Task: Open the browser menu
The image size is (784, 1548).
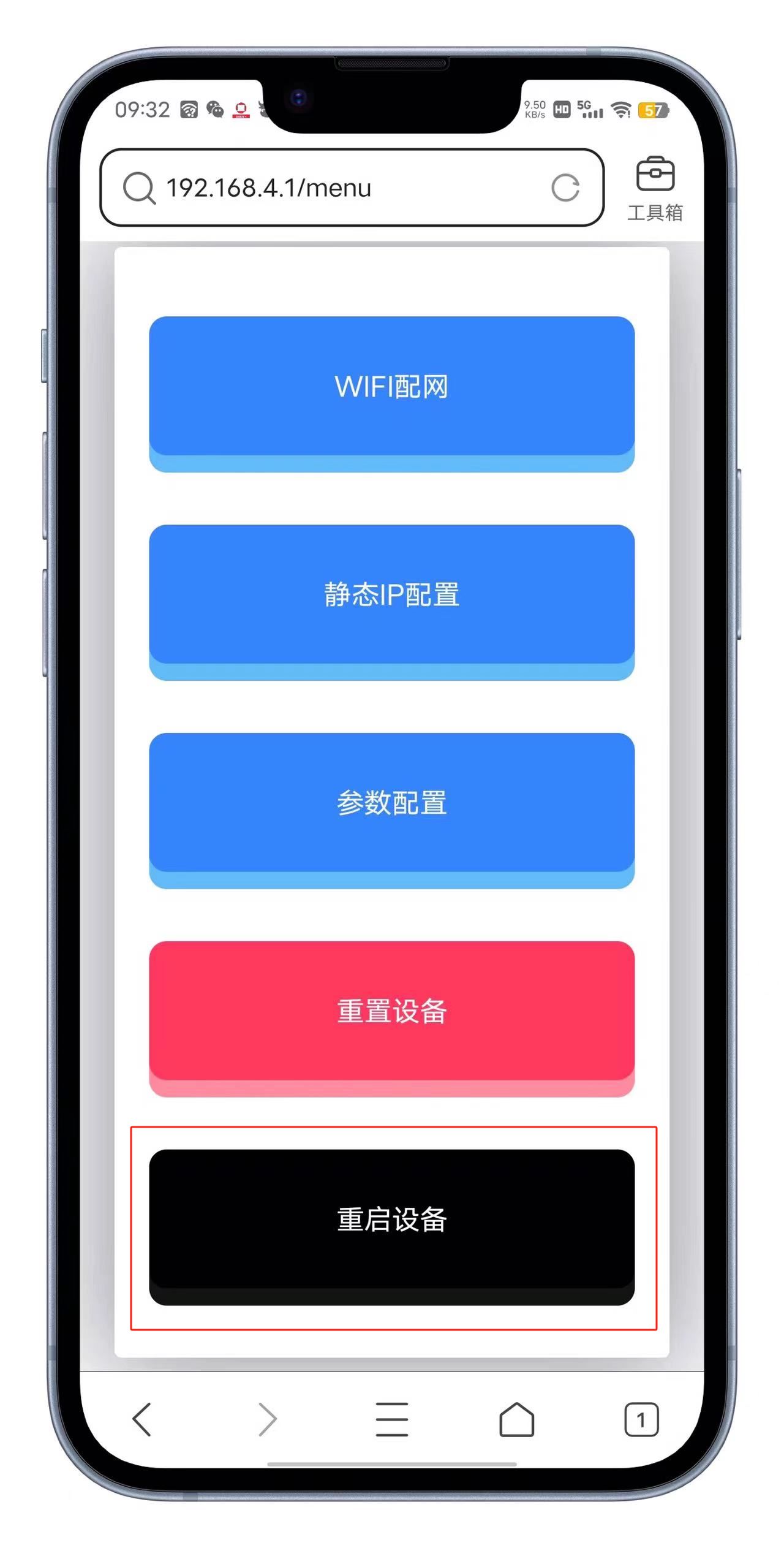Action: (391, 1419)
